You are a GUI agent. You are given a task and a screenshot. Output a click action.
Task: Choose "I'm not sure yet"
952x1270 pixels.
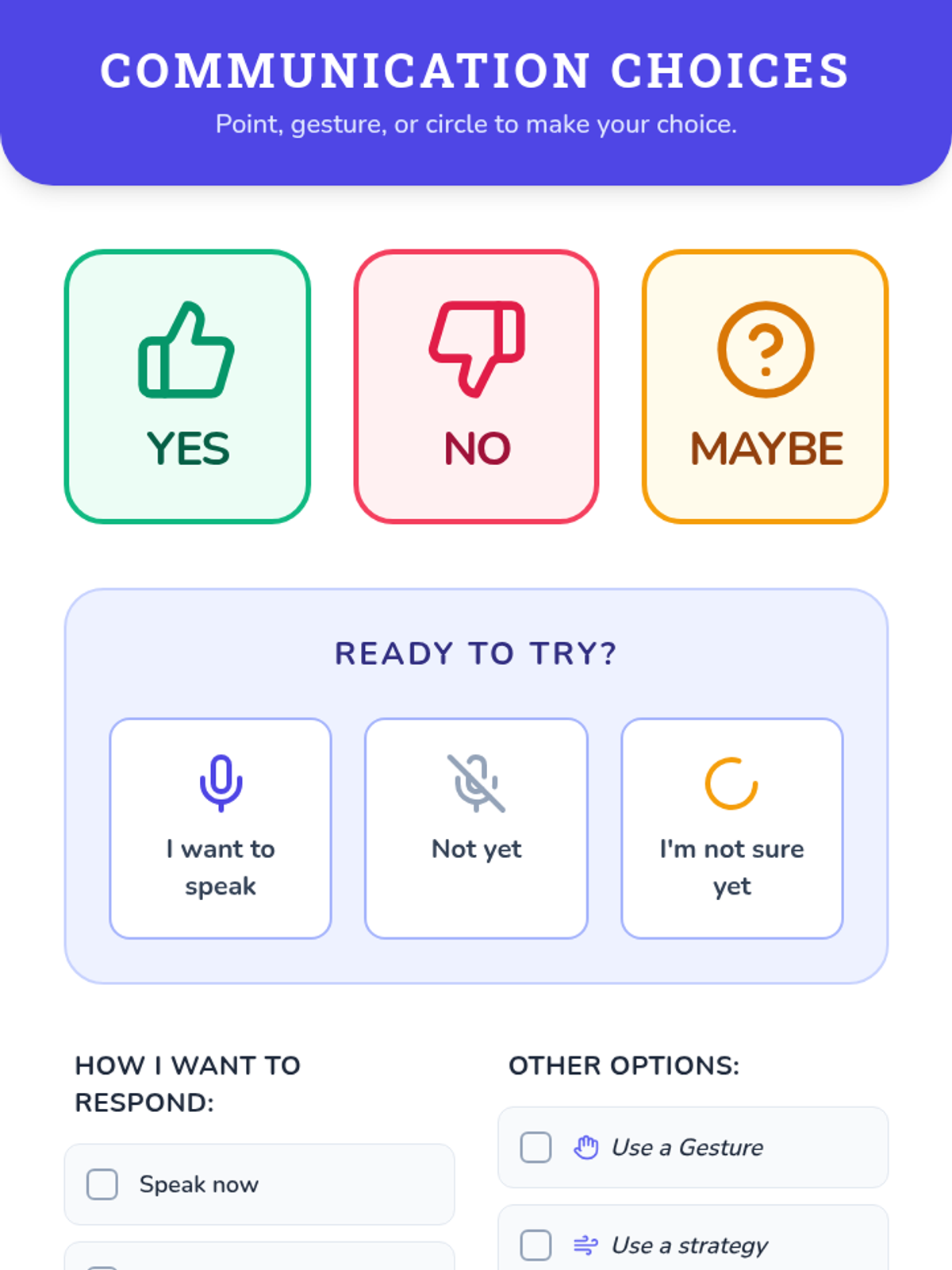731,829
